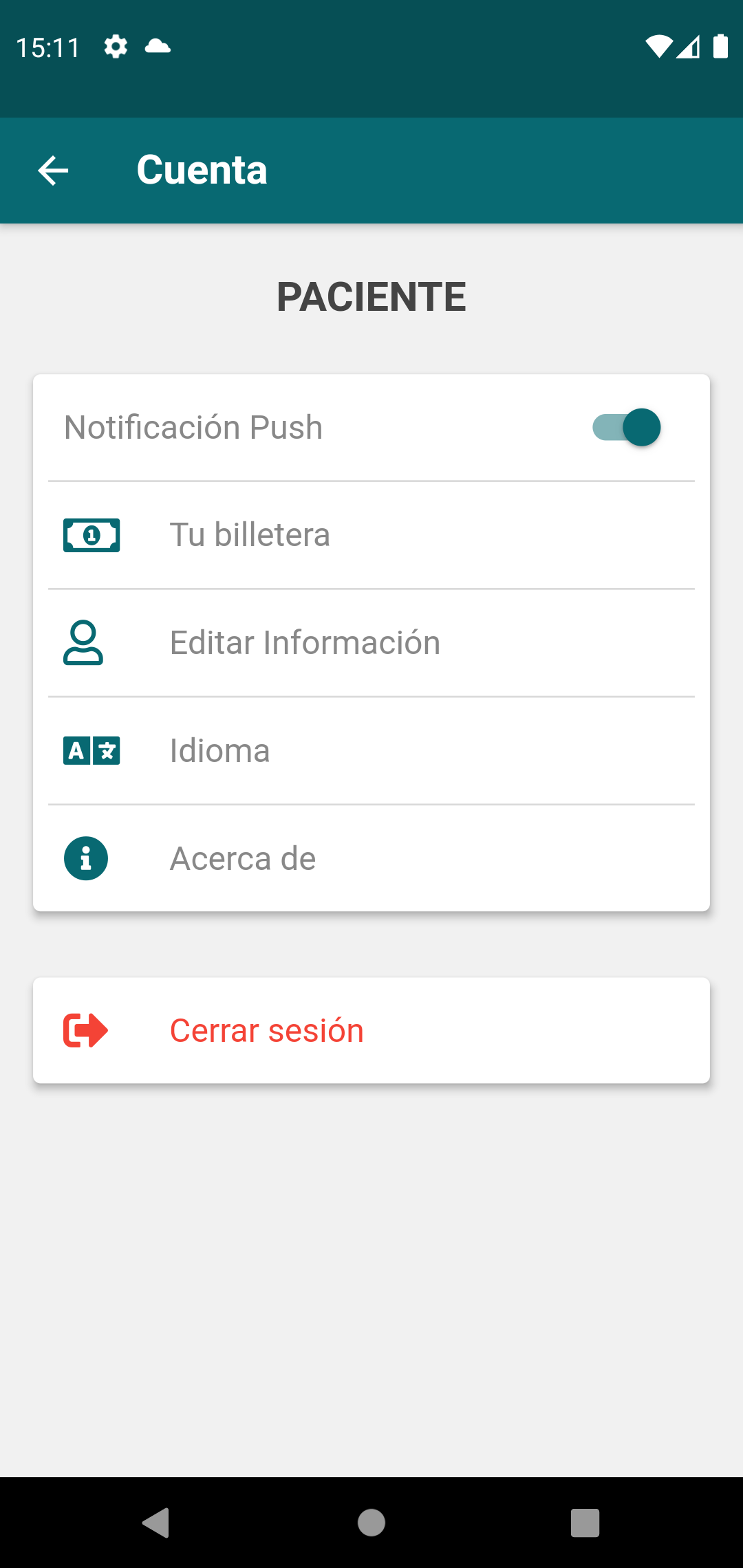The width and height of the screenshot is (743, 1568).
Task: Open recent apps from navigation bar
Action: pyautogui.click(x=585, y=1523)
